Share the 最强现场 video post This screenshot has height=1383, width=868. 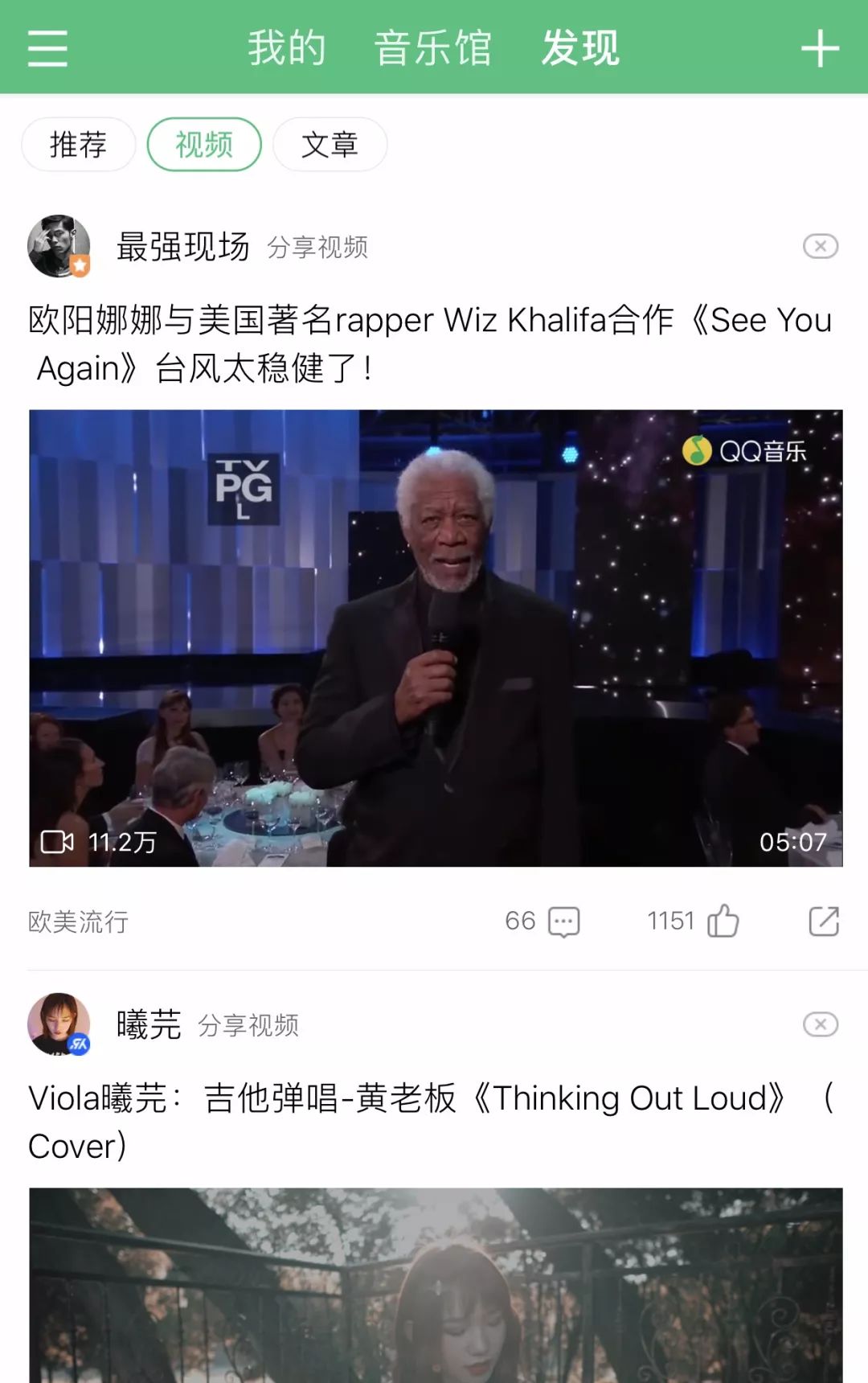824,921
